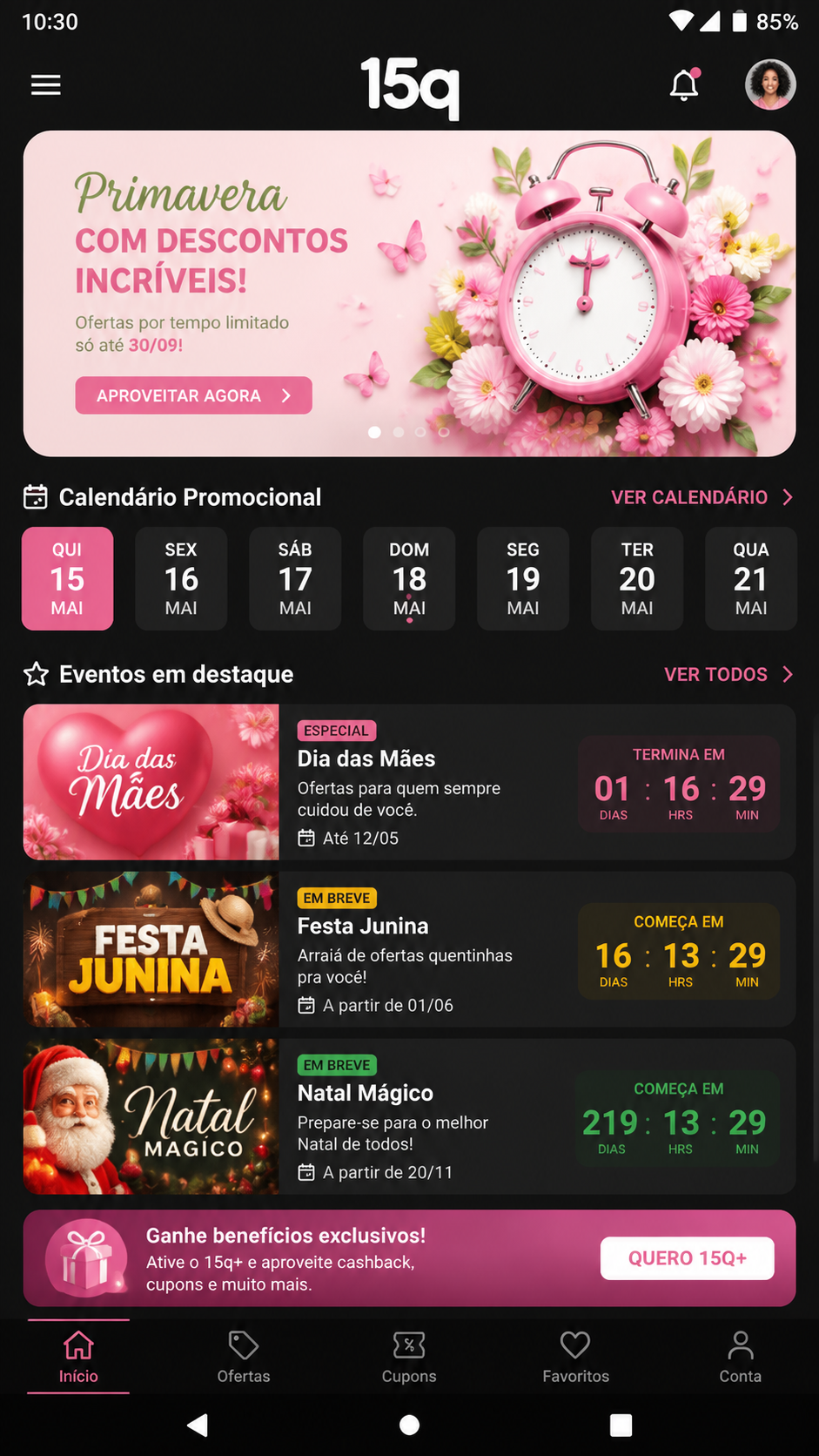The width and height of the screenshot is (819, 1456).
Task: Tap the Aproveitar Agora button
Action: (193, 395)
